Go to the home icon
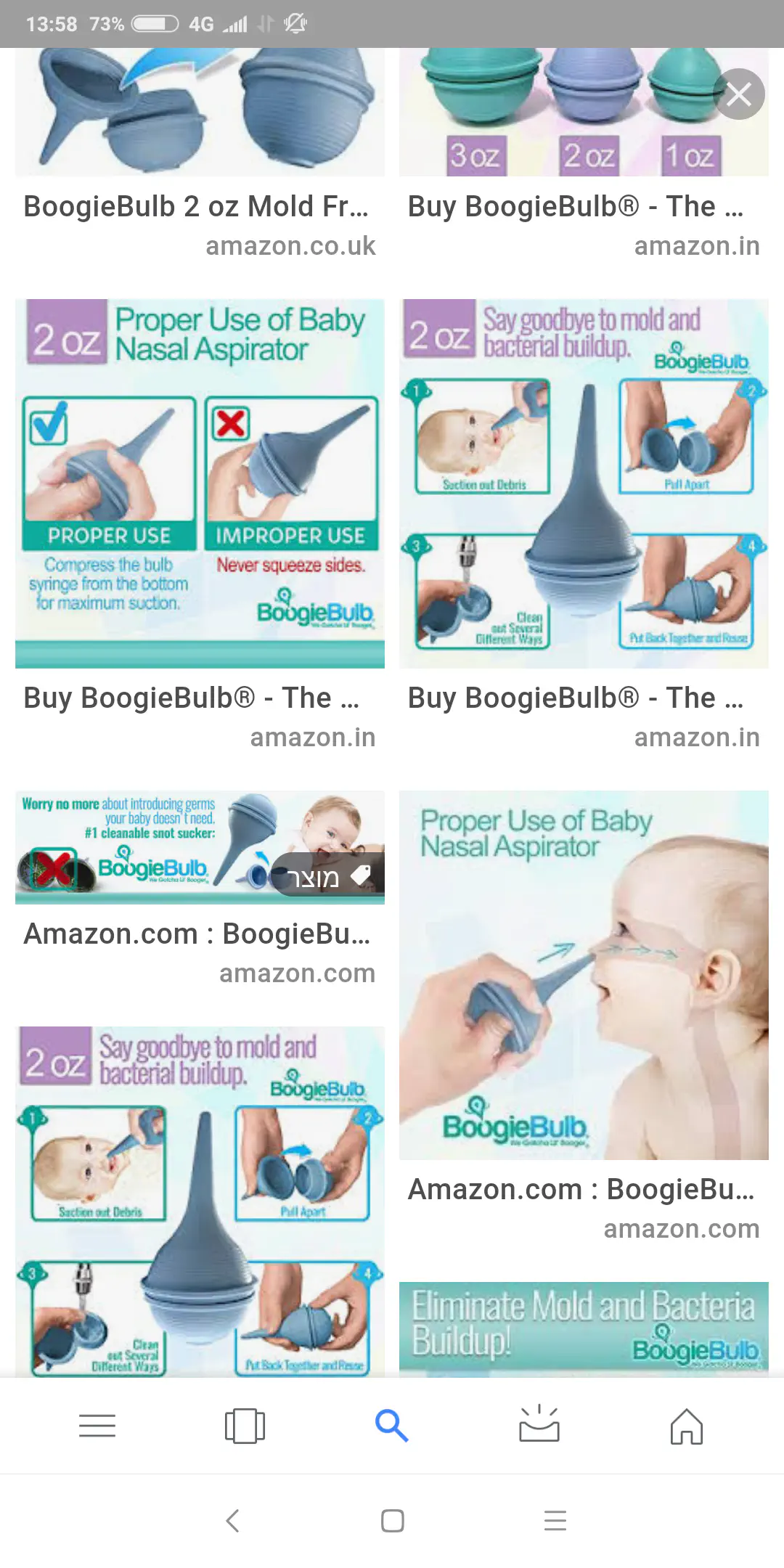The width and height of the screenshot is (784, 1568). (x=686, y=1426)
